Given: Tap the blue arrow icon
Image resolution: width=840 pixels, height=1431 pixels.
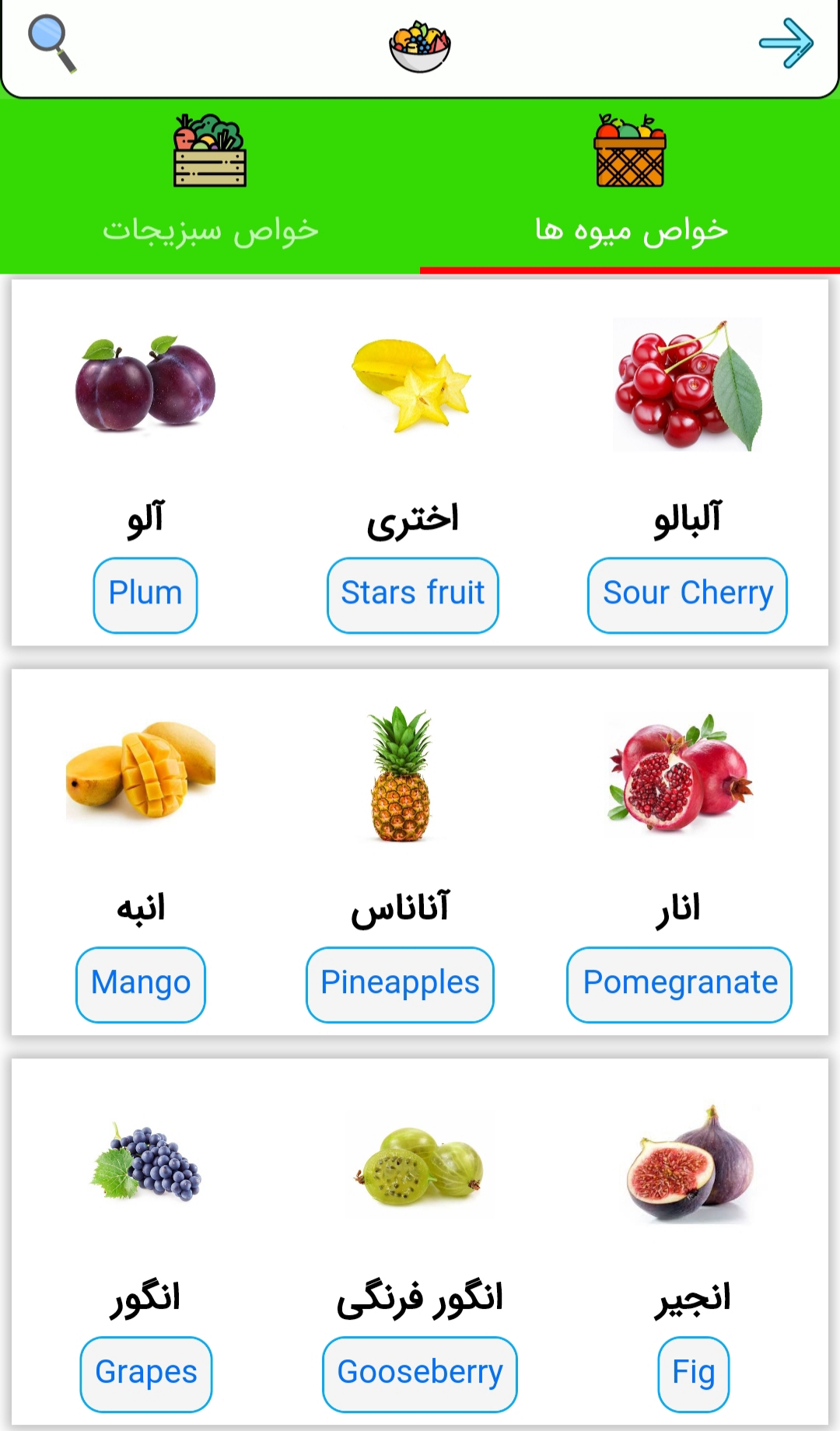Looking at the screenshot, I should point(786,44).
